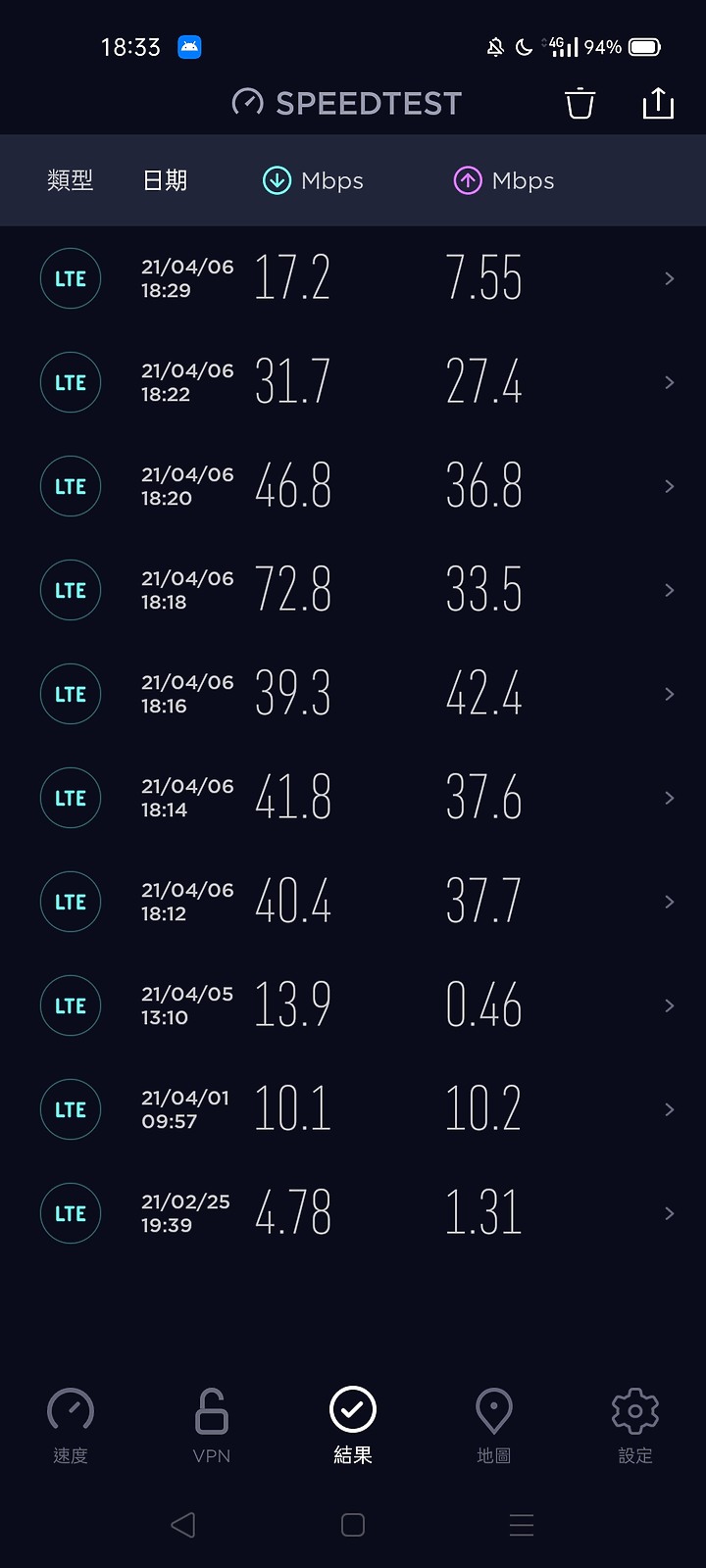The image size is (706, 1568).
Task: Open the 21/04/06 18:22 test result
Action: coord(353,382)
